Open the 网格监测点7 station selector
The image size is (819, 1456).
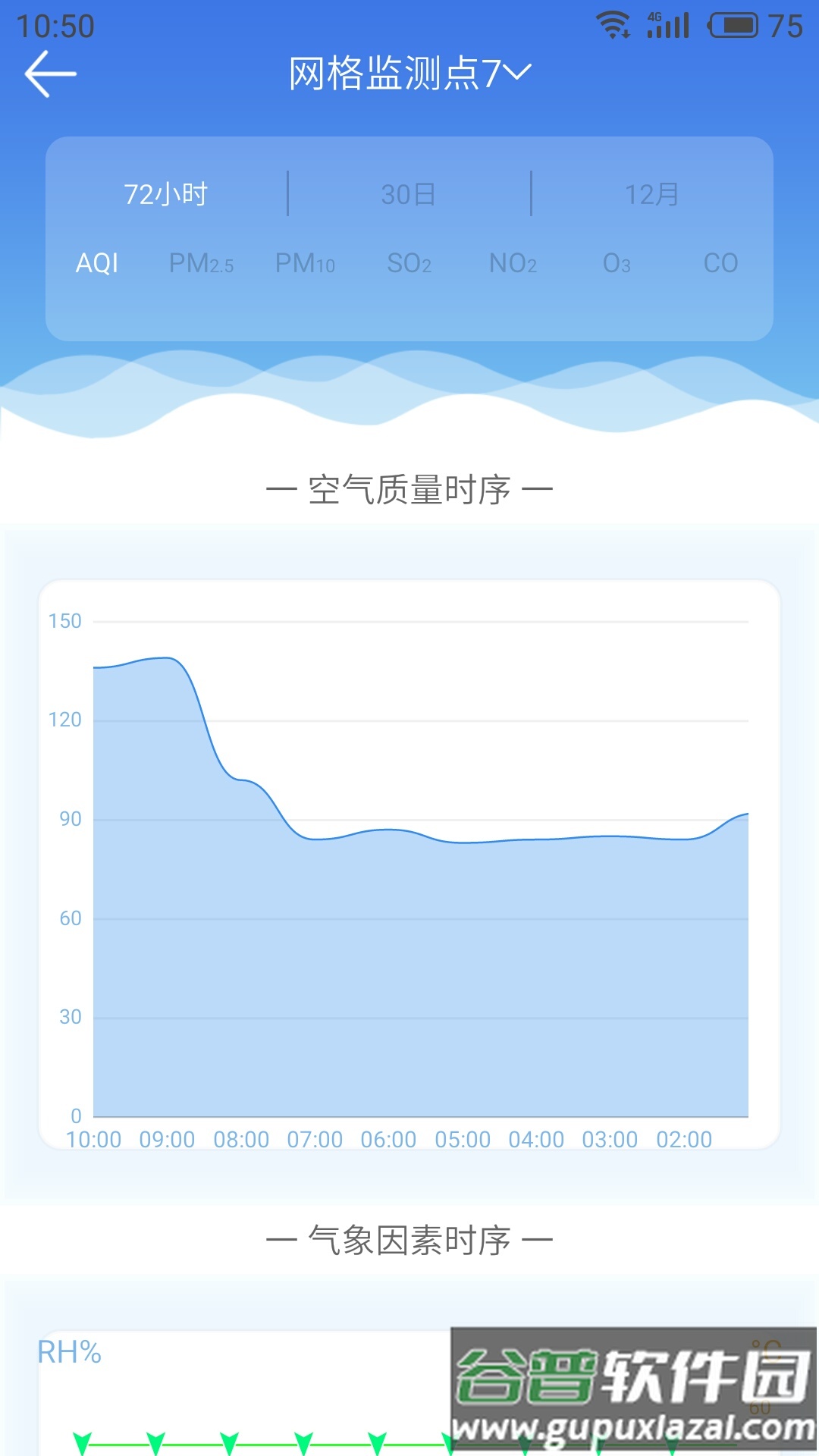[x=391, y=74]
